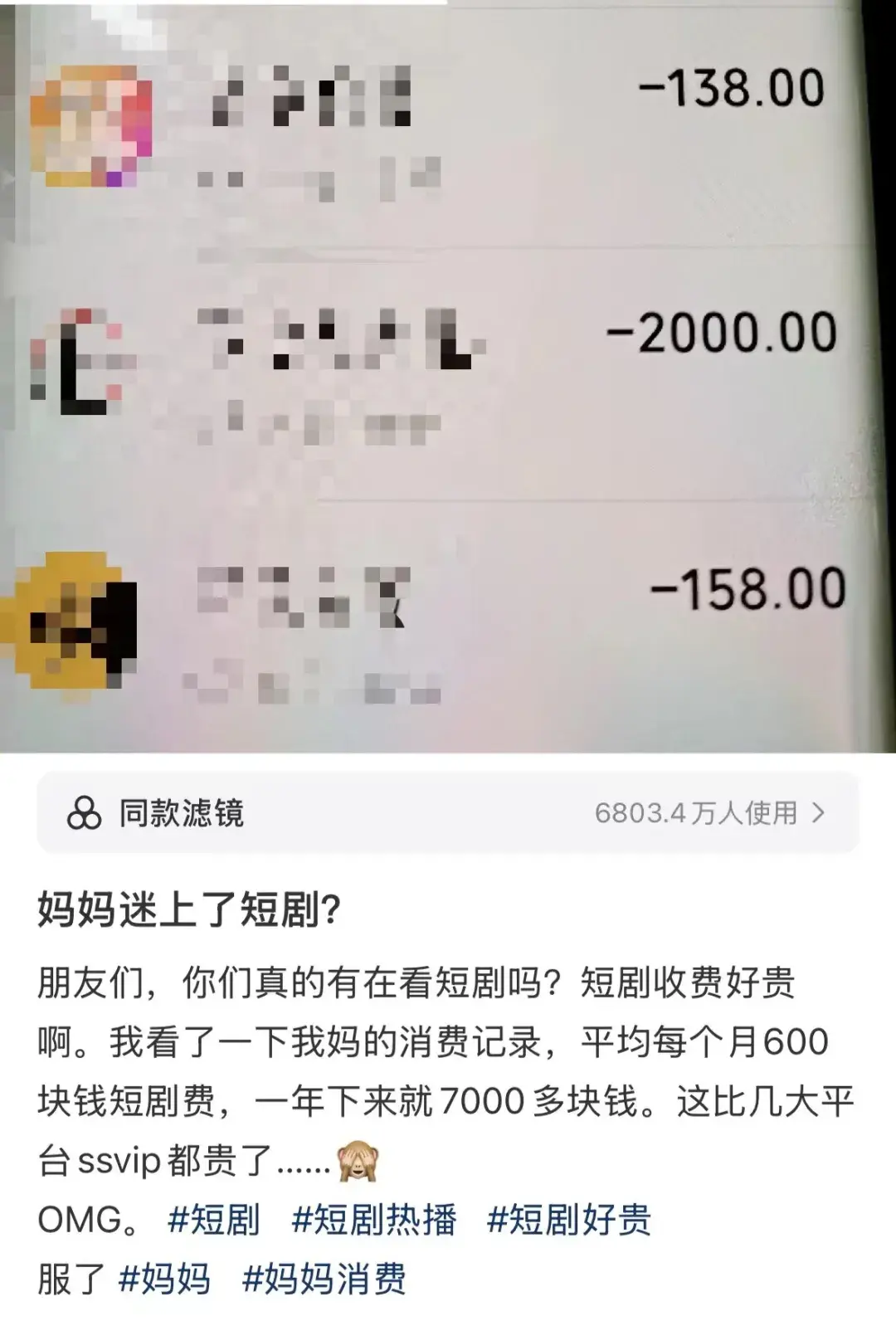This screenshot has width=896, height=1321.
Task: Open the #短剧热播 hashtag
Action: tap(374, 1220)
